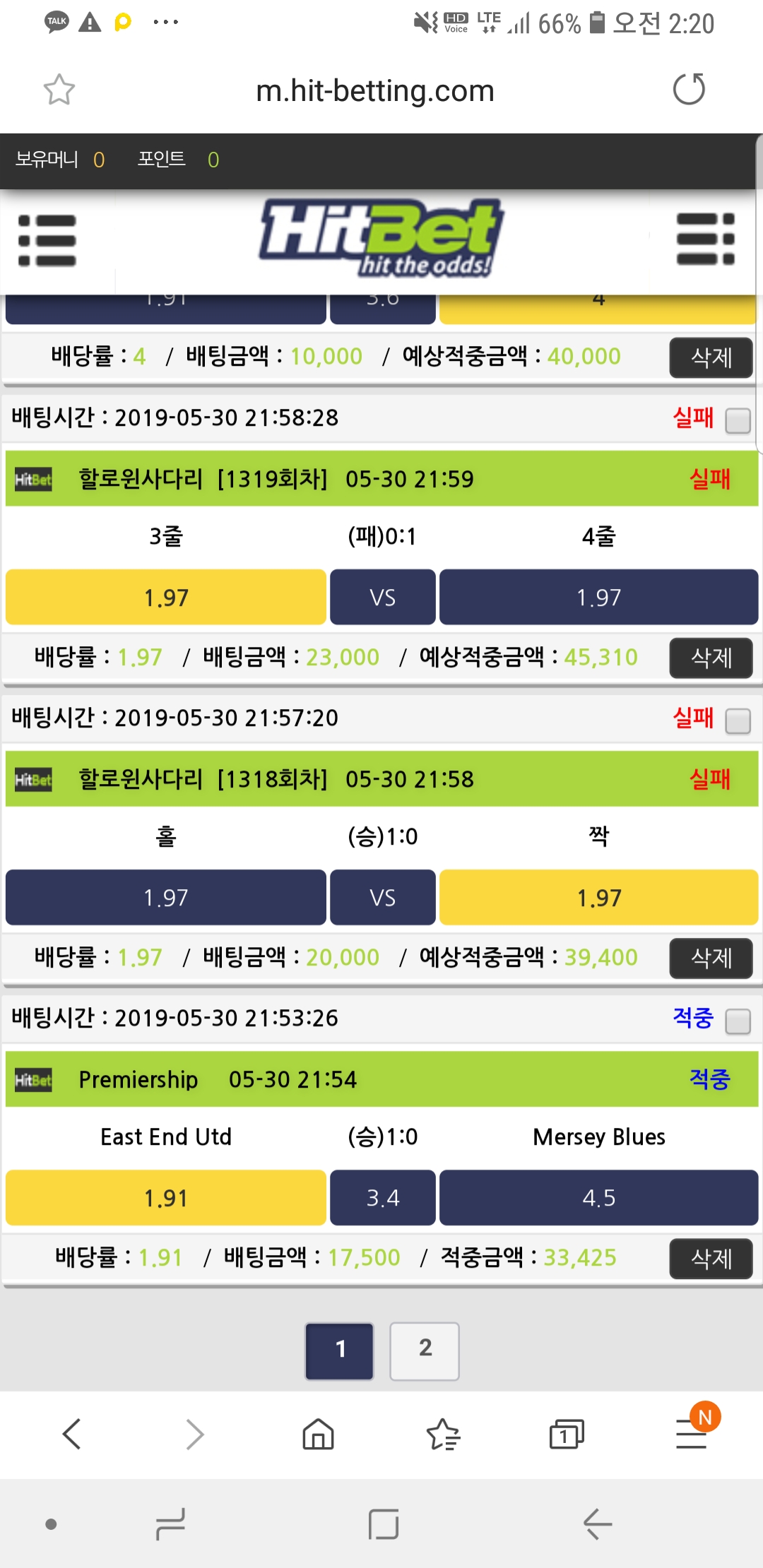
Task: Open the browser bookmarks list
Action: [443, 1434]
